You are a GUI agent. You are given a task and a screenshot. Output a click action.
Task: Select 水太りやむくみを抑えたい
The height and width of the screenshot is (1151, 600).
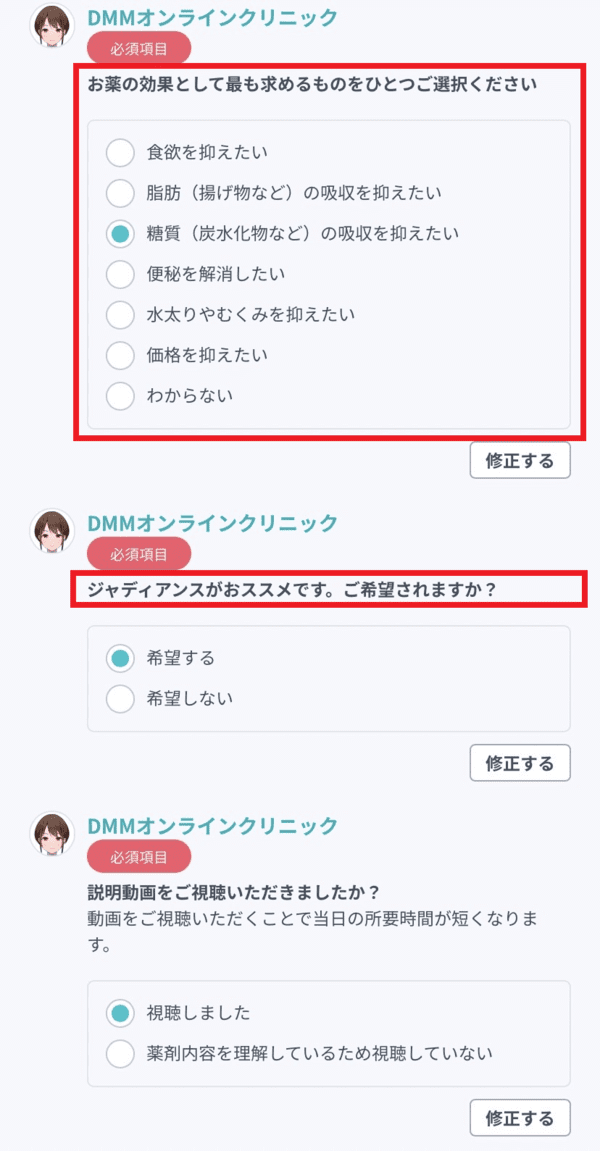120,315
